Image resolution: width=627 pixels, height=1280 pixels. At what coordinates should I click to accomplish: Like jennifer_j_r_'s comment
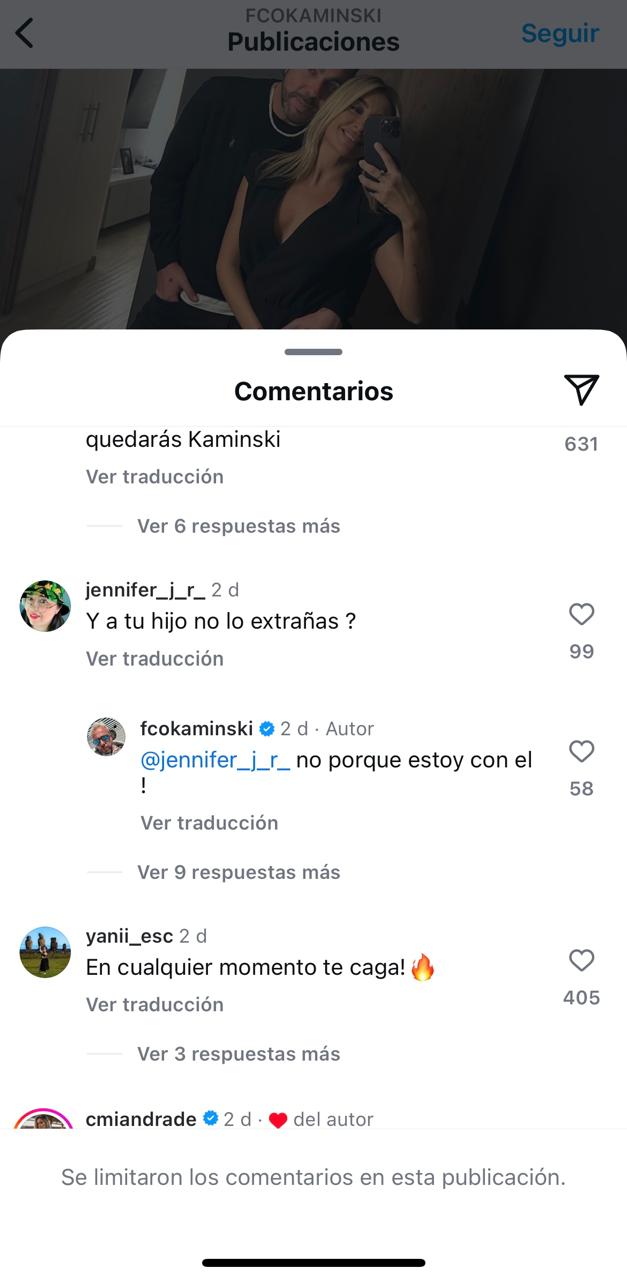pyautogui.click(x=581, y=614)
